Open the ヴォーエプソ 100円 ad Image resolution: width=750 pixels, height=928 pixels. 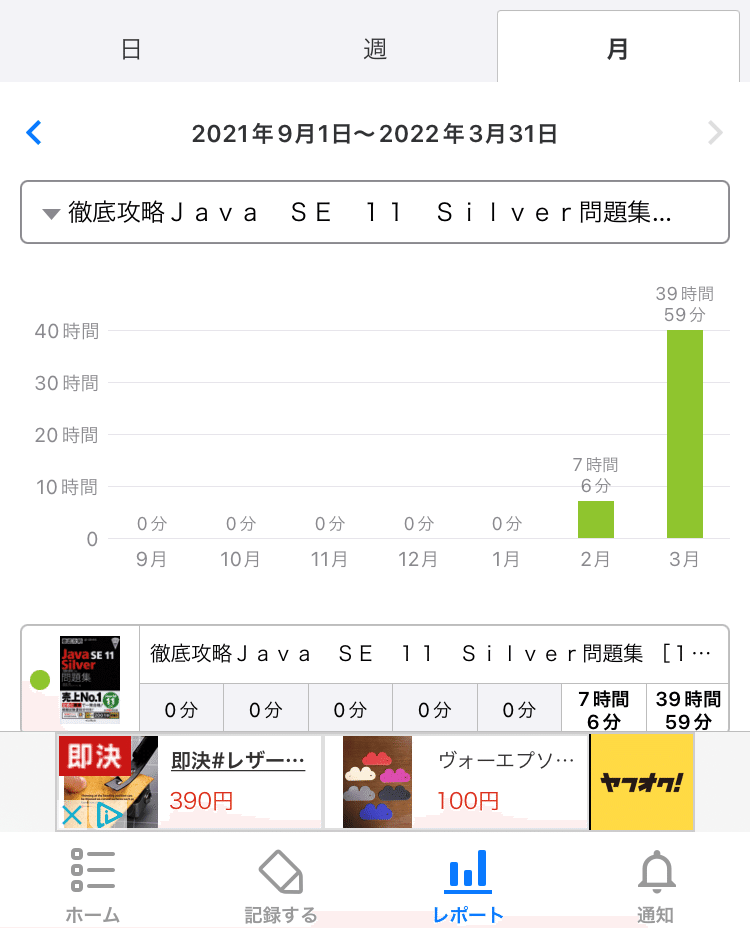click(457, 782)
